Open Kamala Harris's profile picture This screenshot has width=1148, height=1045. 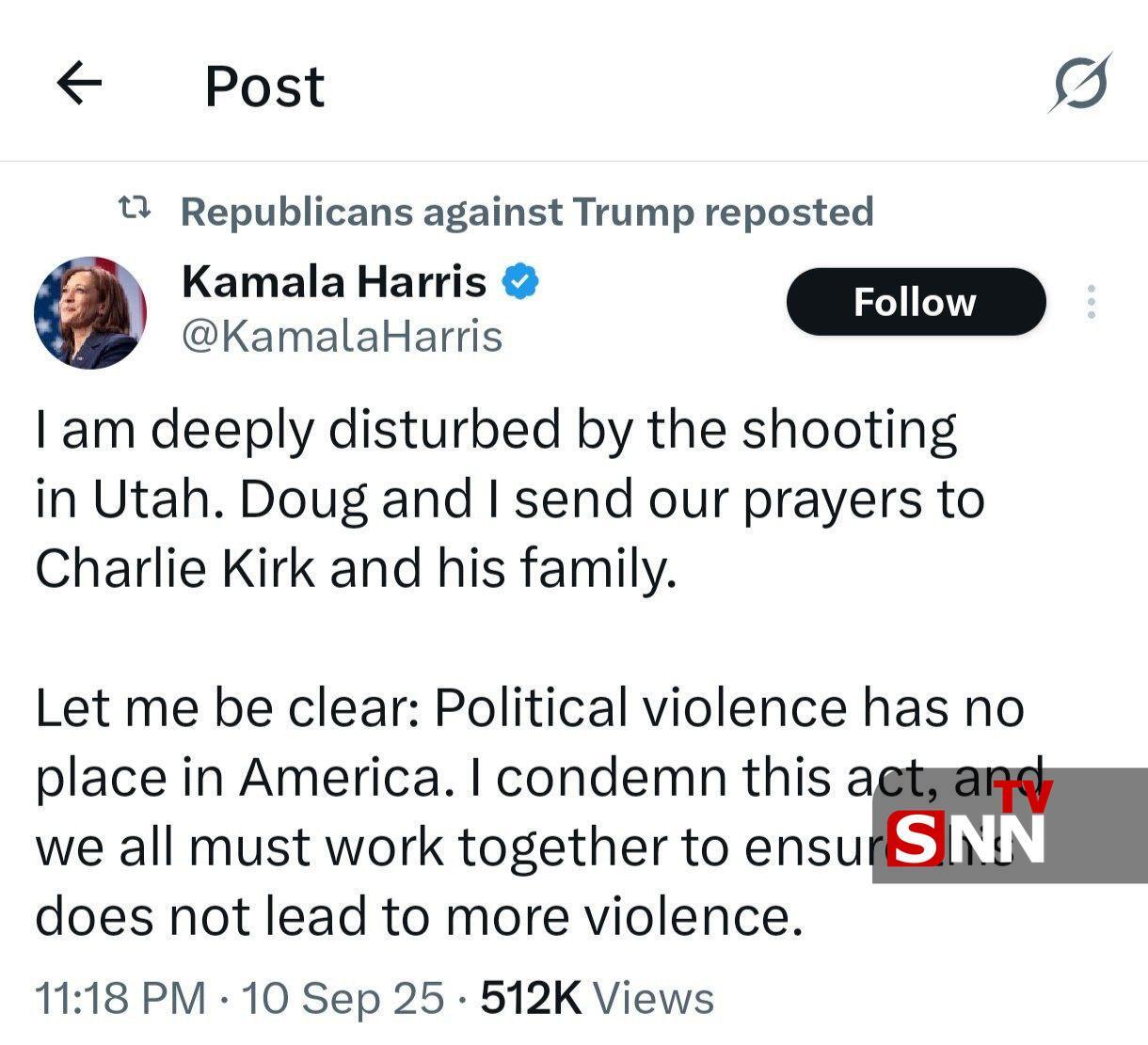[90, 312]
